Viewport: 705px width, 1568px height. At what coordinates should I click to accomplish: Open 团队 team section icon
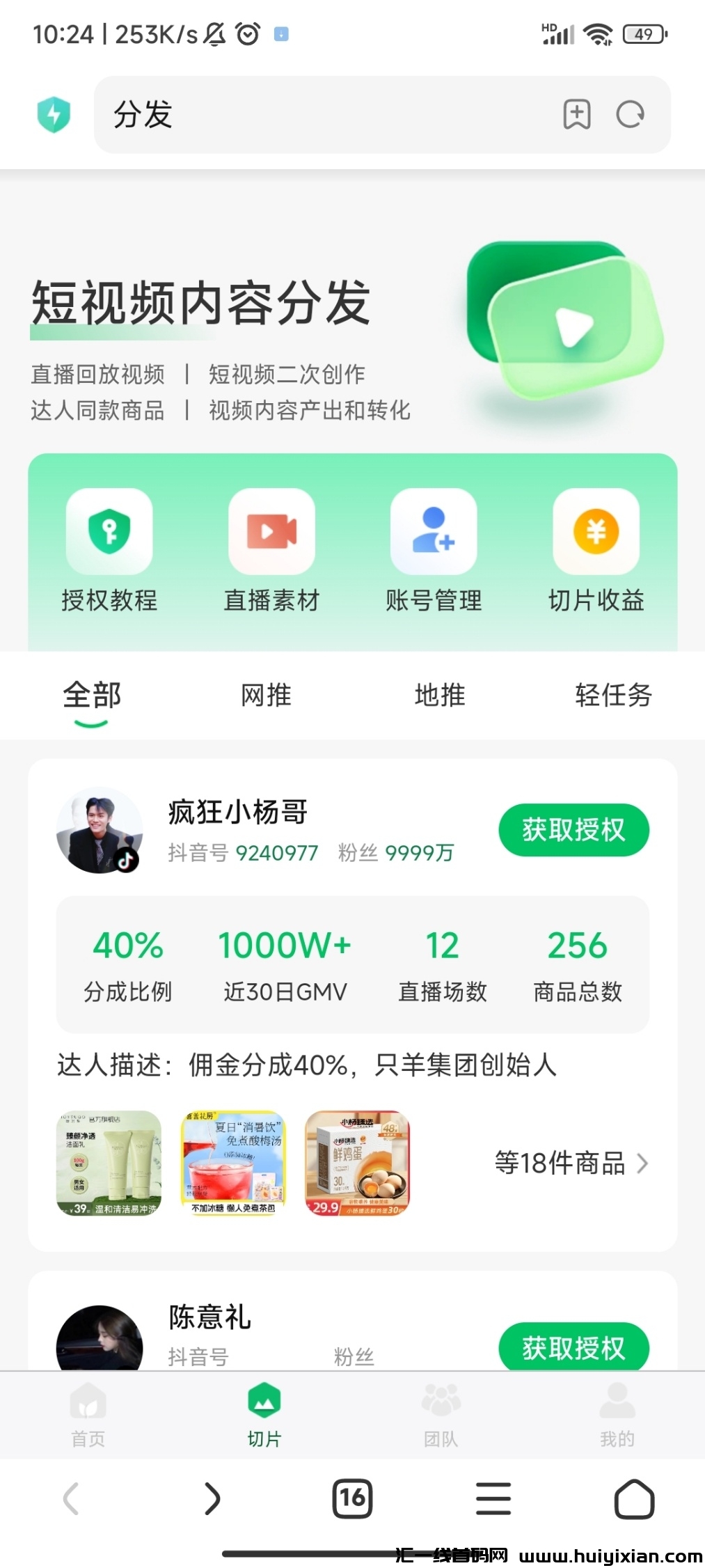[x=441, y=1413]
